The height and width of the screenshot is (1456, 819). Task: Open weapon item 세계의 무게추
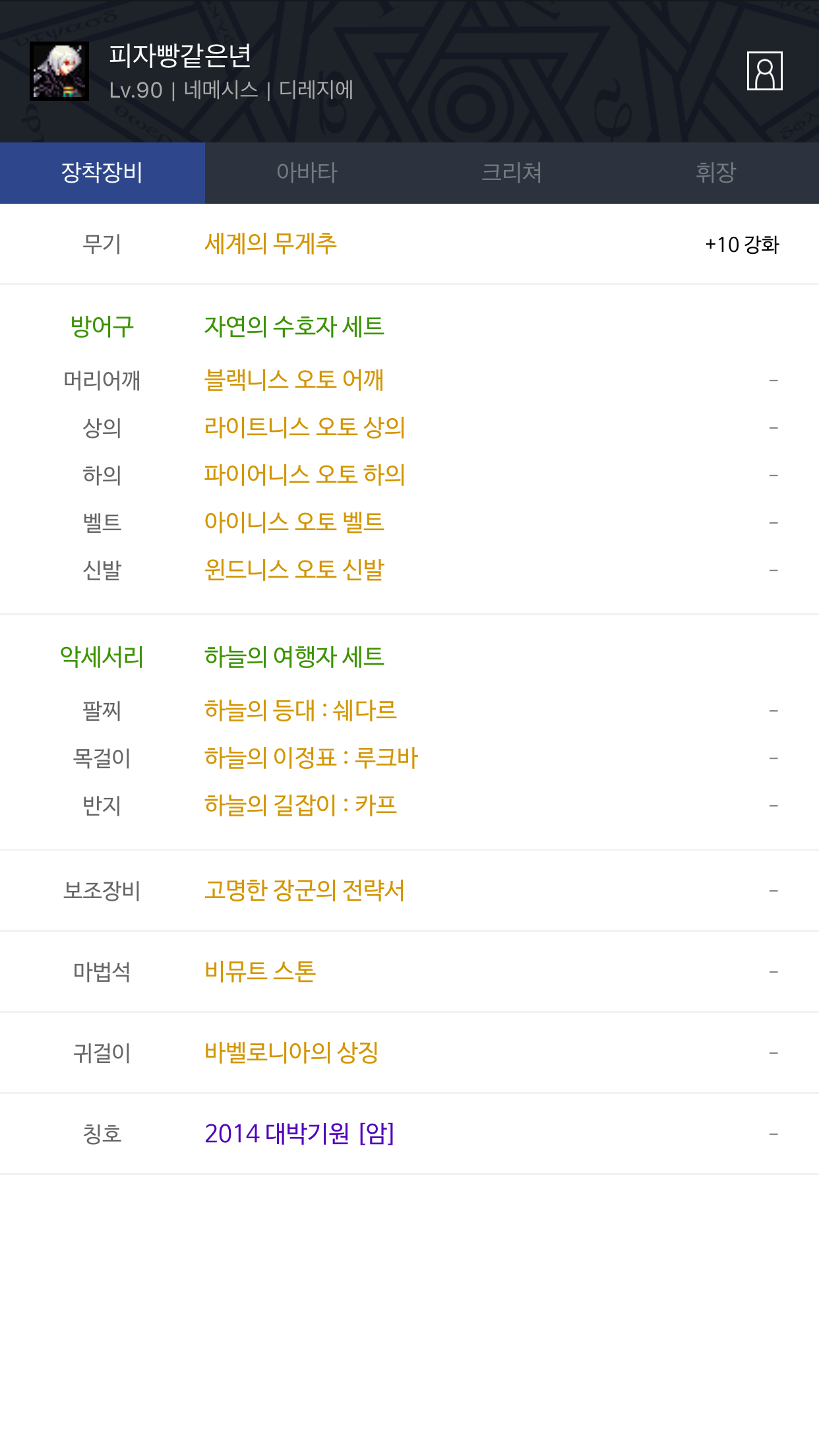(270, 244)
